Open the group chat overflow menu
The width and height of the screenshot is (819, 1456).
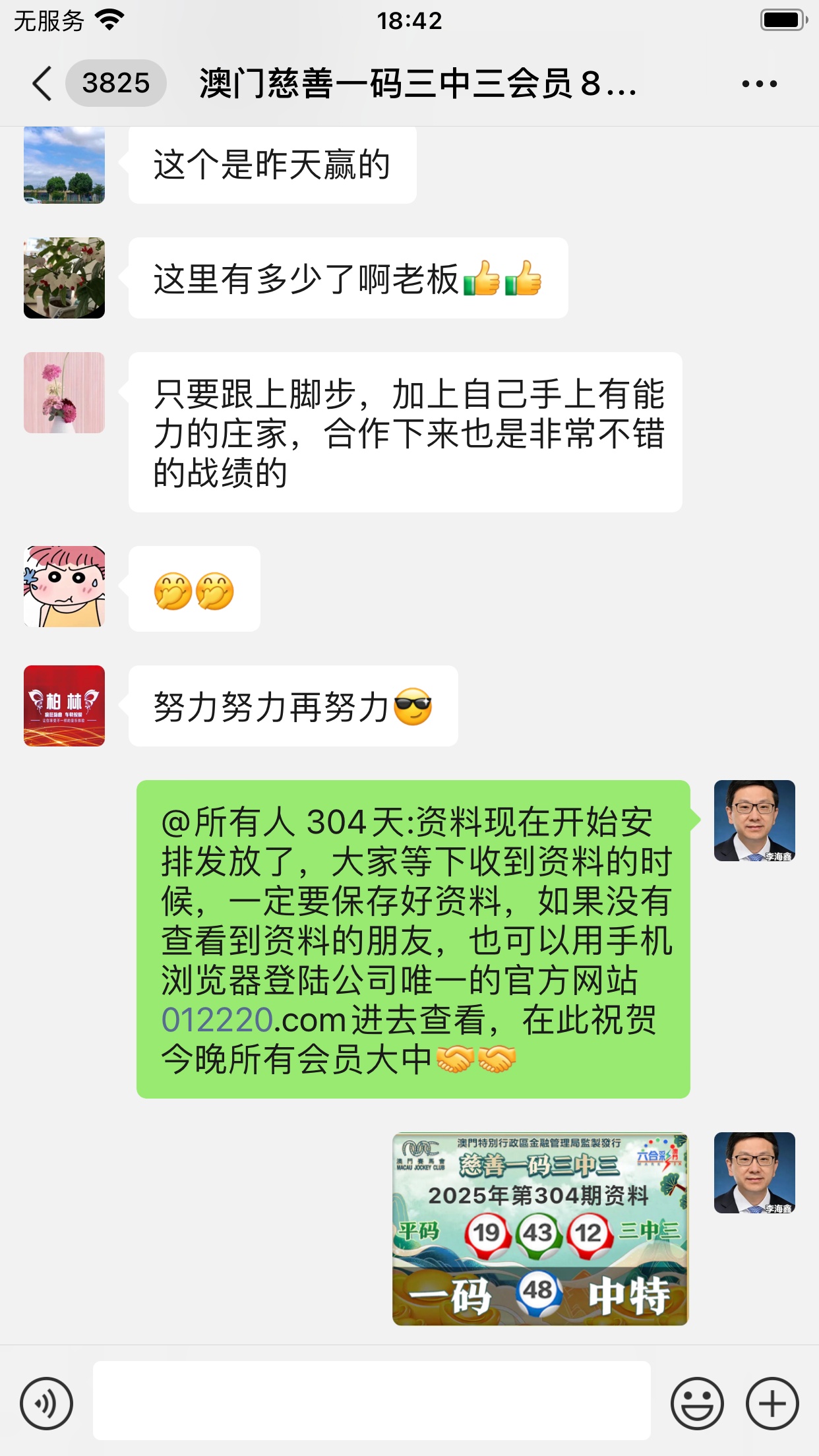759,84
